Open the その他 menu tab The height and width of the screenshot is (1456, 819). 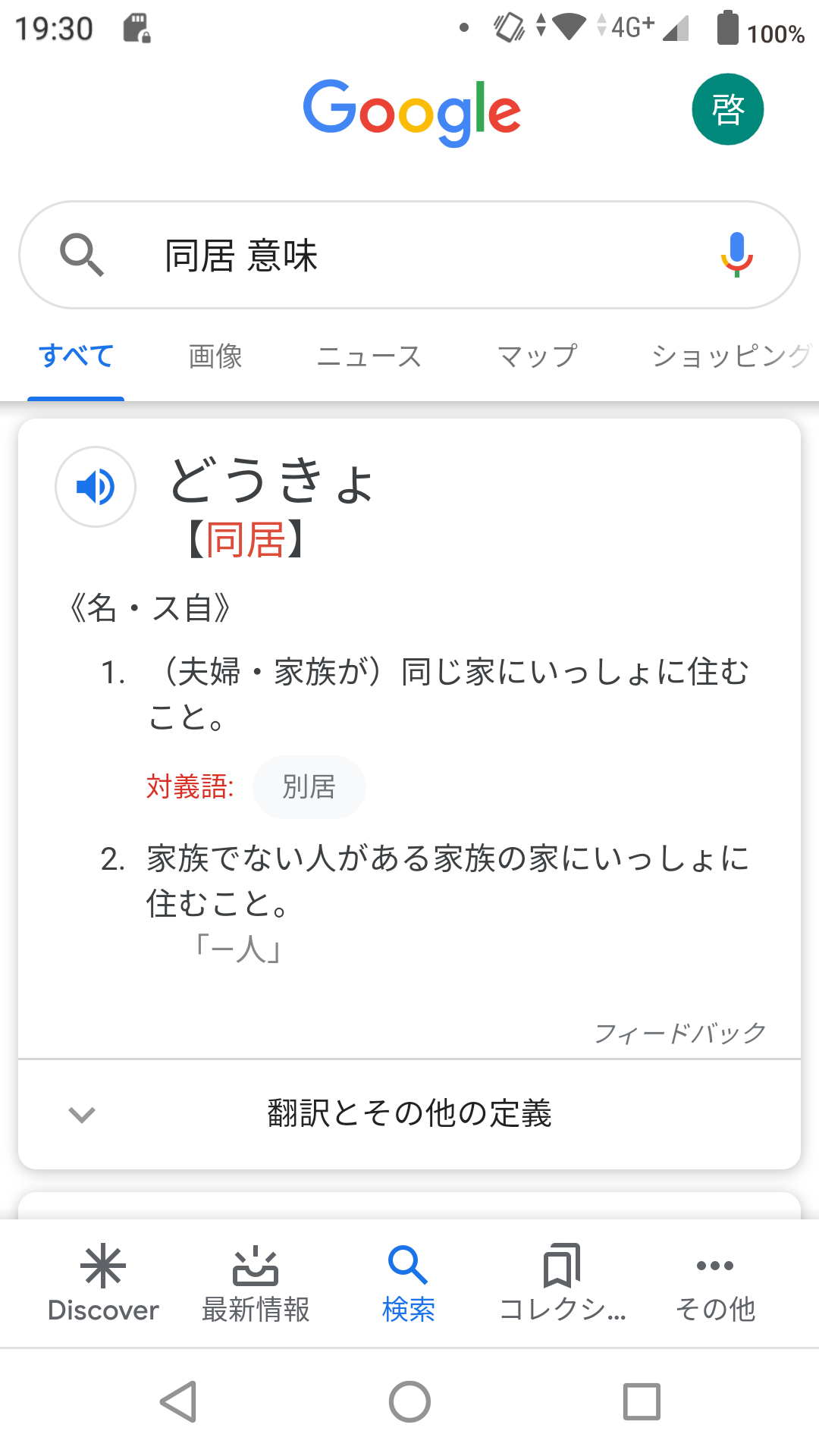click(x=715, y=1283)
